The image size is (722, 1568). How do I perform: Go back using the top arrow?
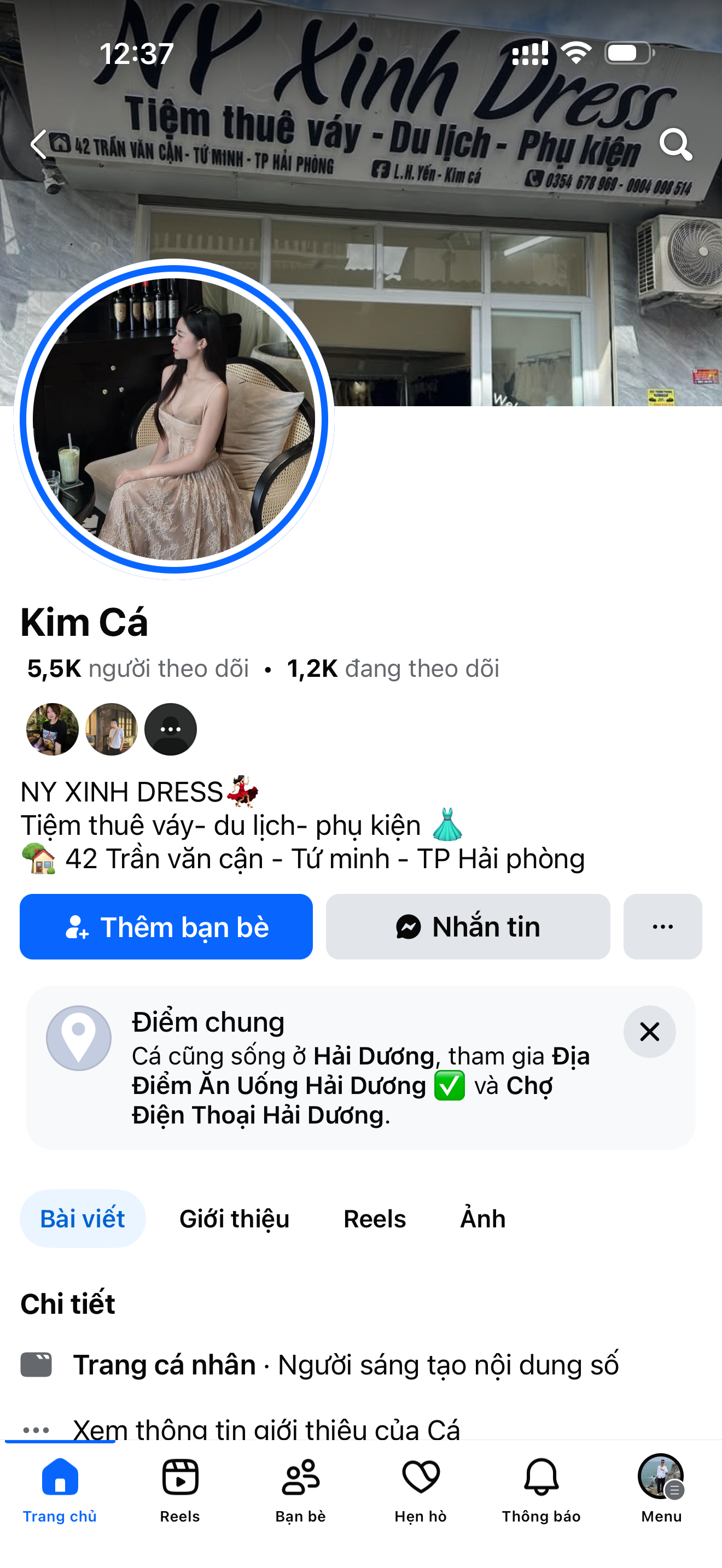[x=39, y=144]
